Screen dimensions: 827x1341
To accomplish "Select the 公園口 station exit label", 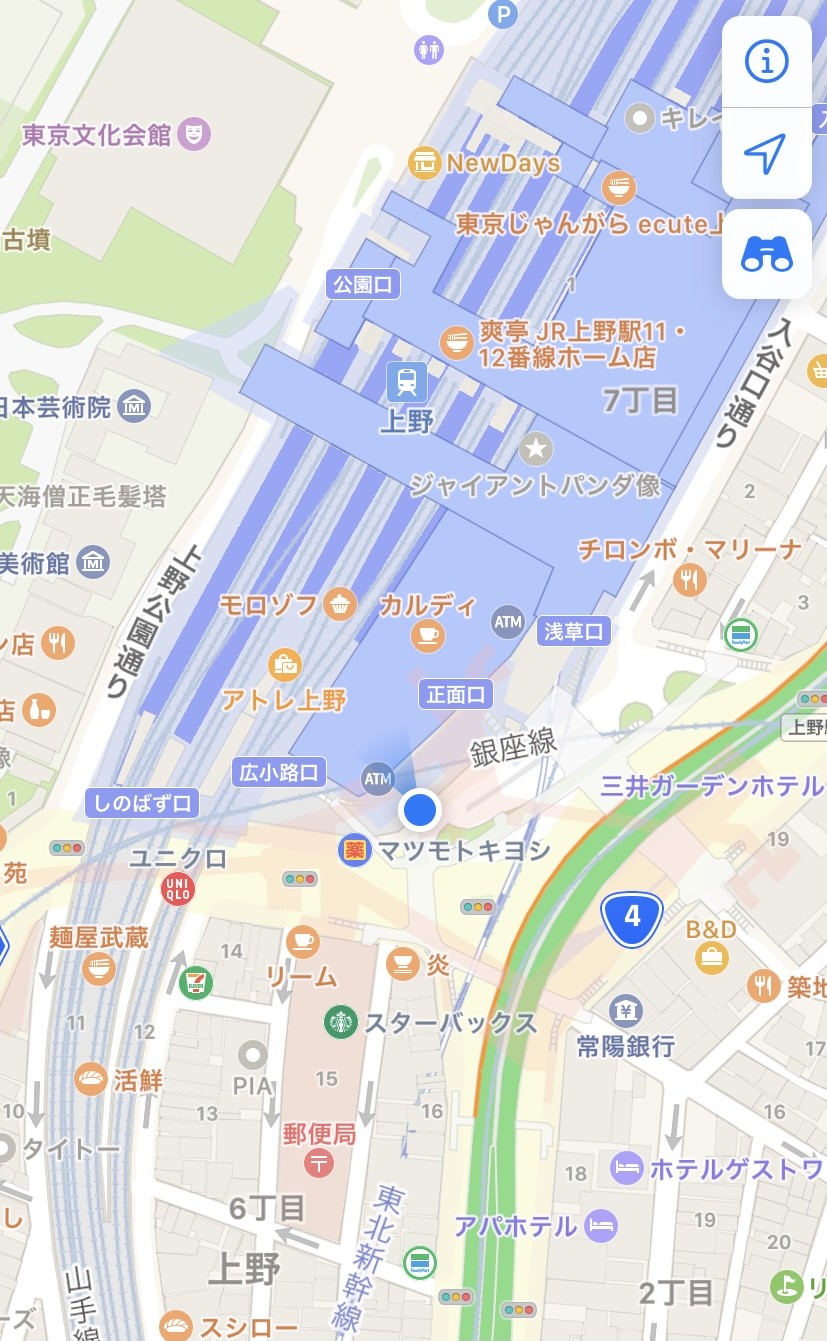I will click(x=363, y=285).
